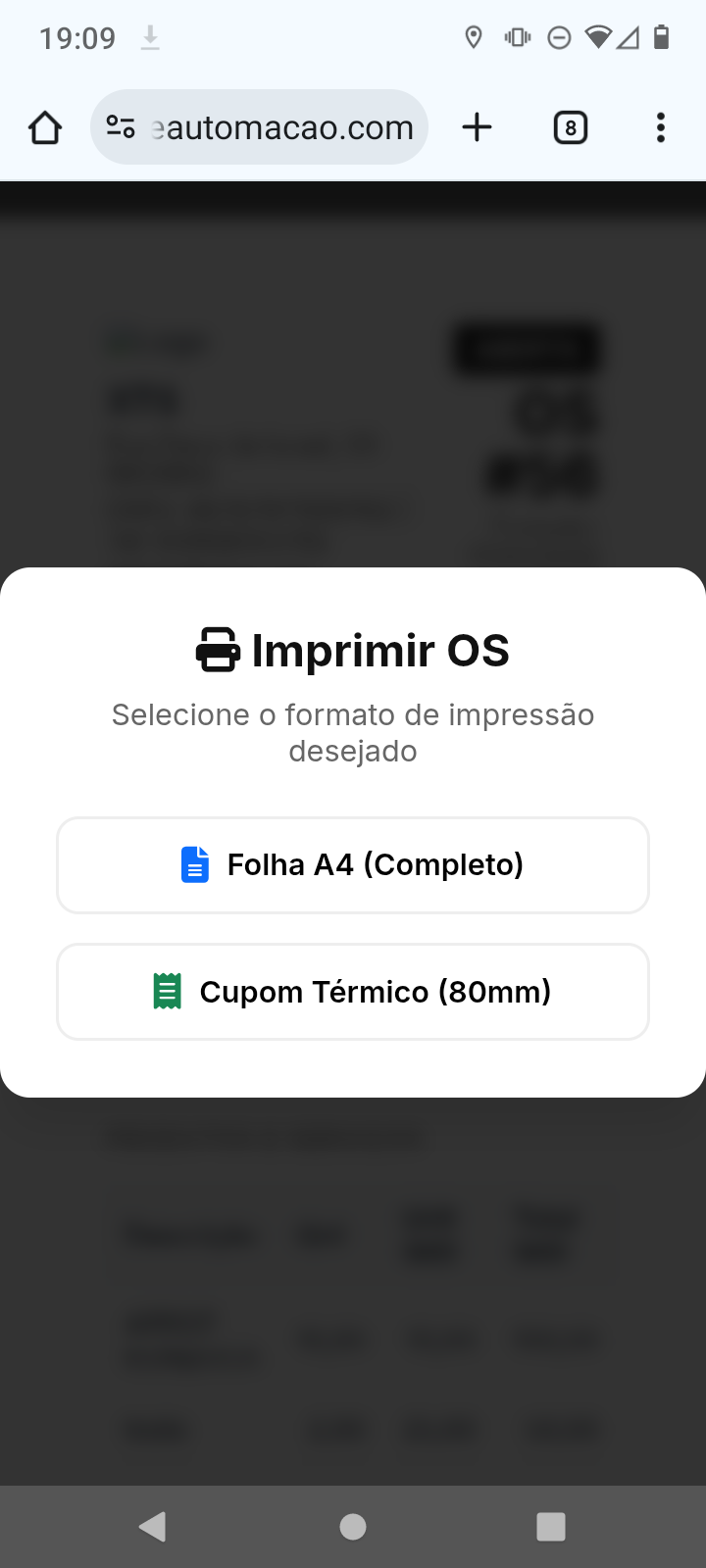Open the recent apps view

coord(551,1526)
